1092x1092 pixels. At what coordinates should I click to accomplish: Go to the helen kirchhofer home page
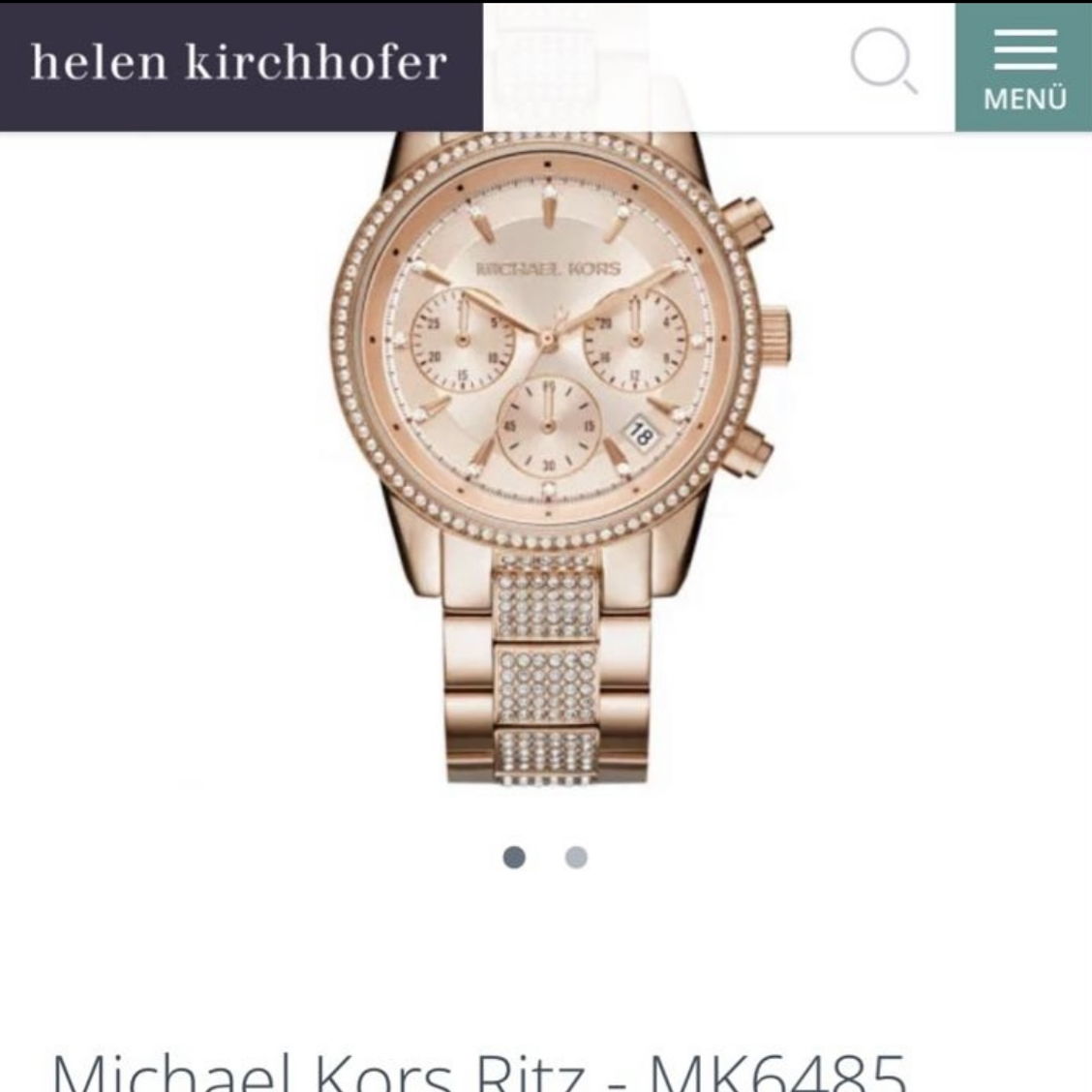click(240, 65)
